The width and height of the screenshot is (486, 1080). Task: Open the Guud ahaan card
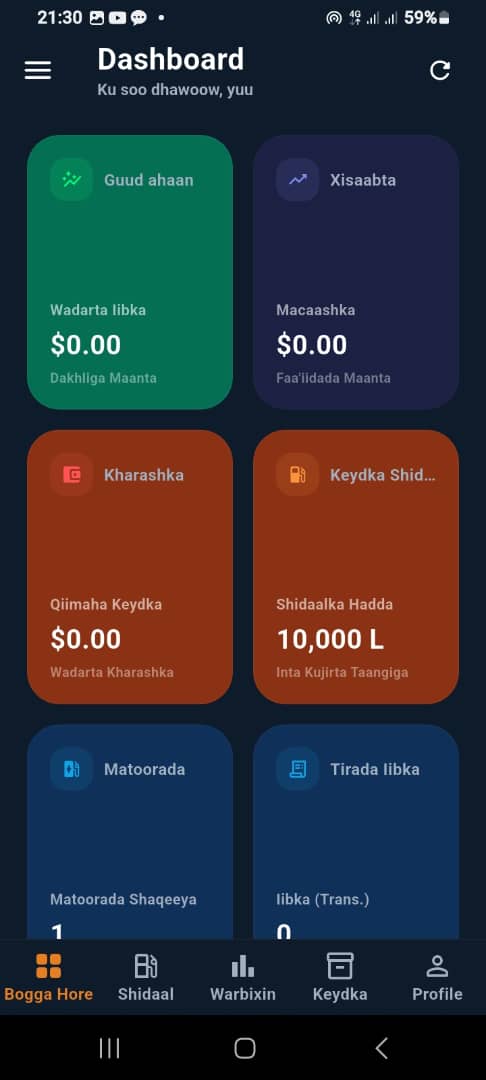pyautogui.click(x=129, y=272)
